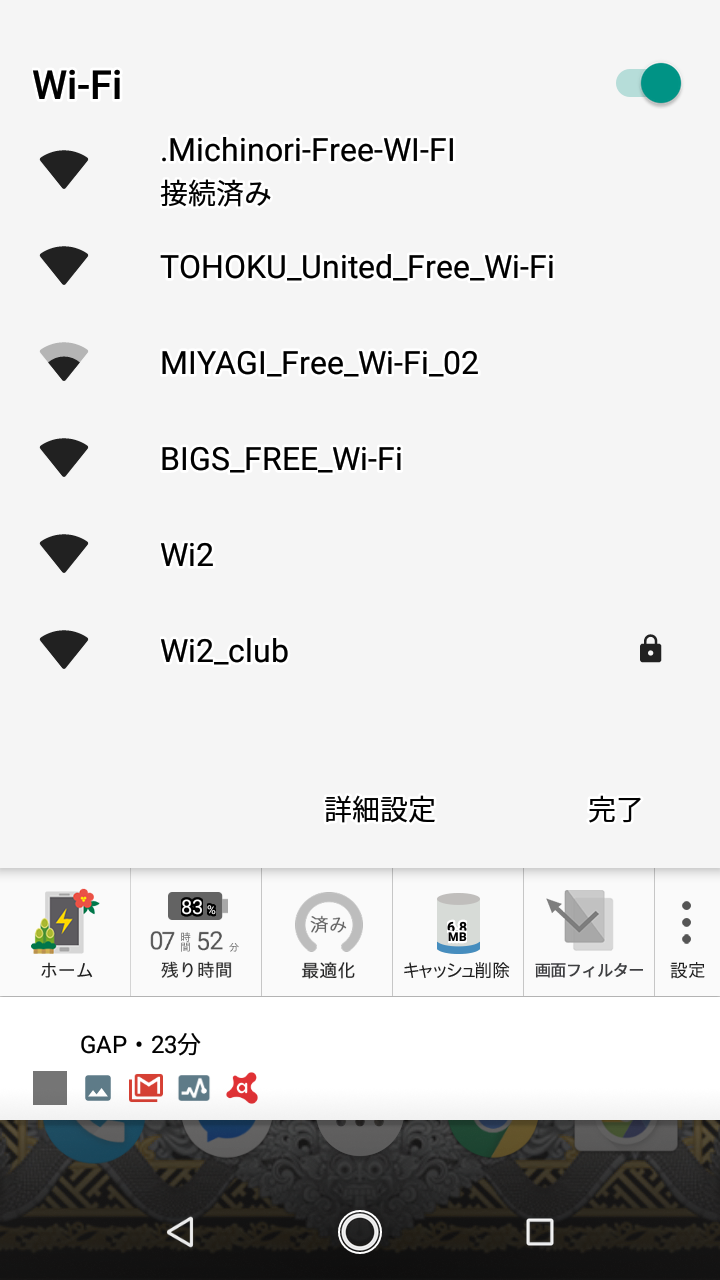Open 設定 from the three-dot icon

(x=687, y=932)
